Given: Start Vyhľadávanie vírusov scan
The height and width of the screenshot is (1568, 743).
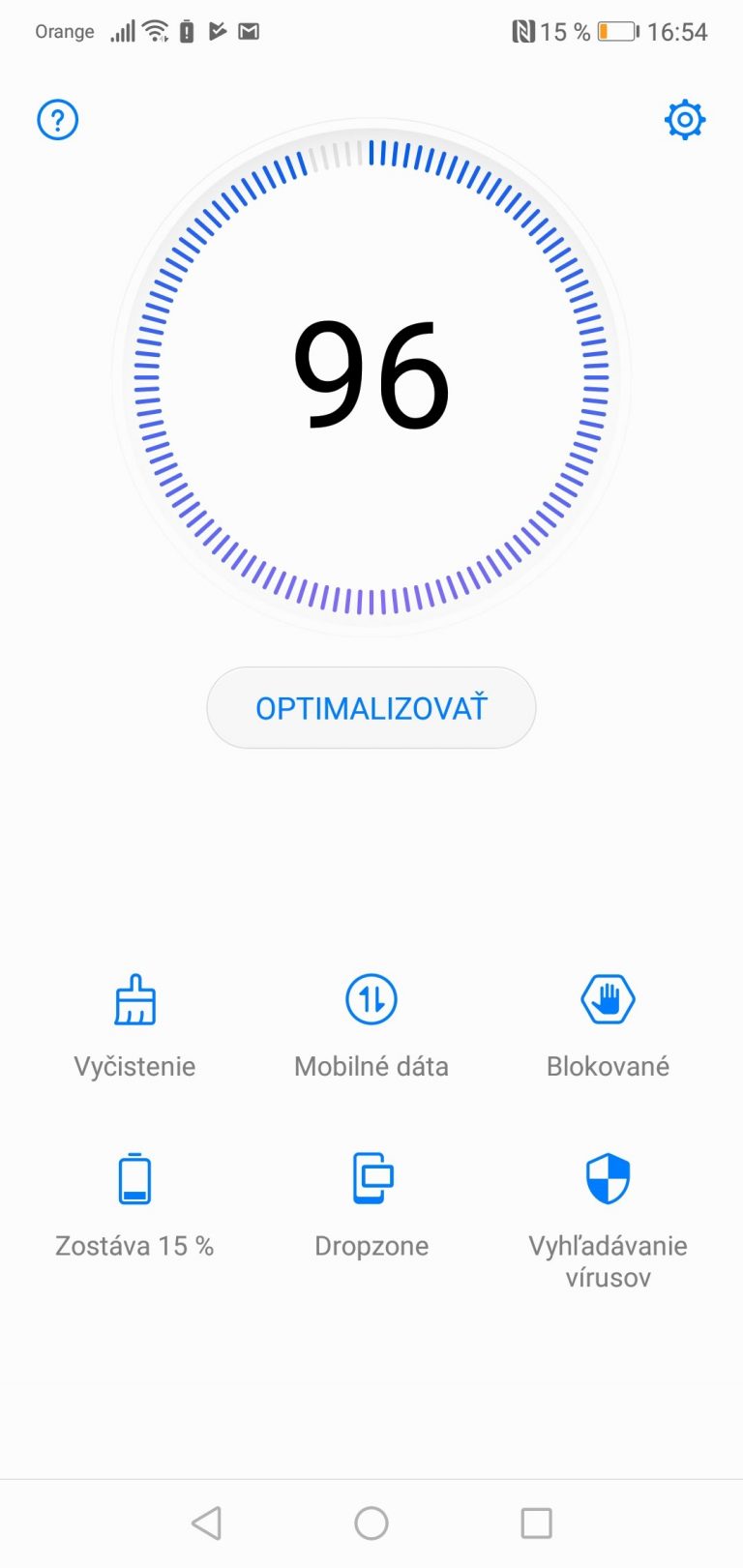Looking at the screenshot, I should tap(608, 1221).
